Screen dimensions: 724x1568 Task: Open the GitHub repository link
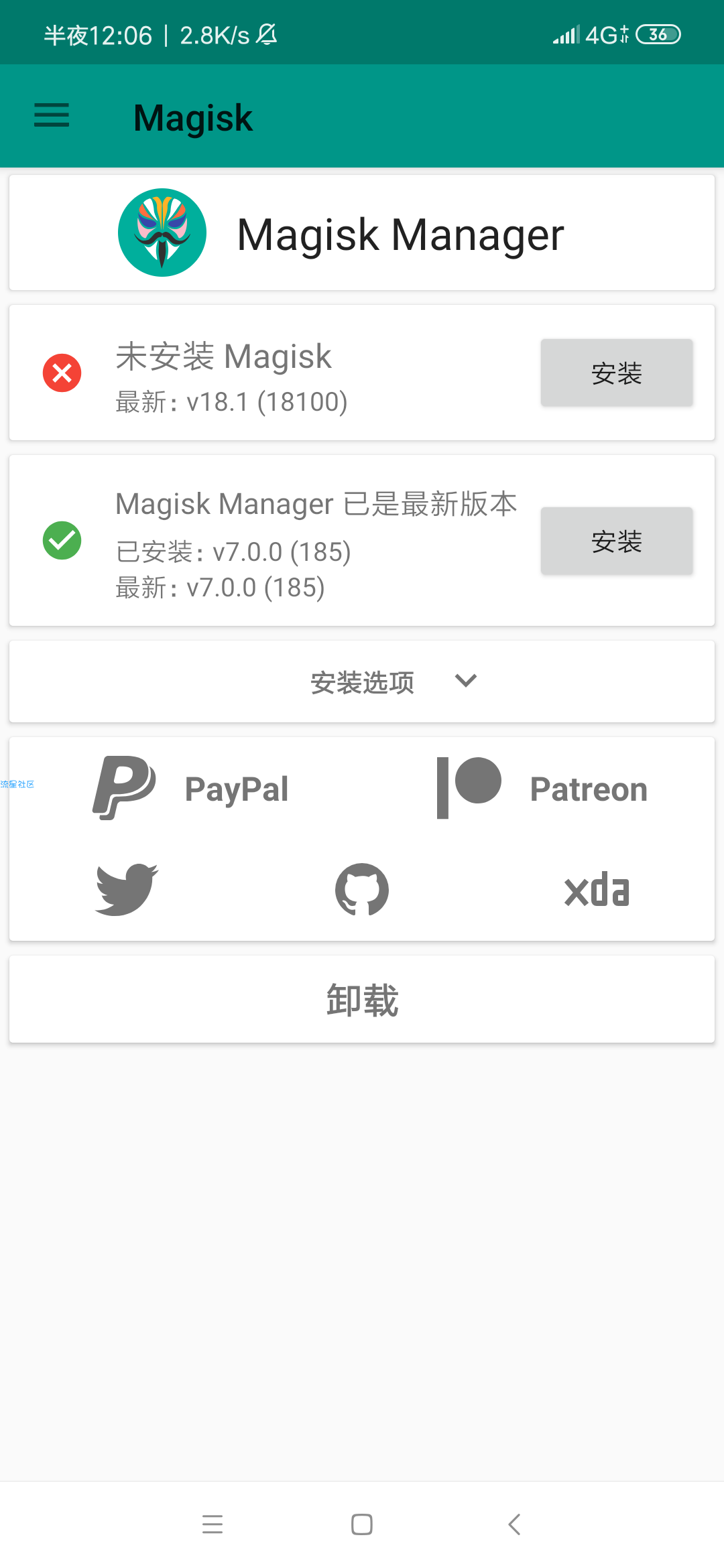tap(362, 889)
